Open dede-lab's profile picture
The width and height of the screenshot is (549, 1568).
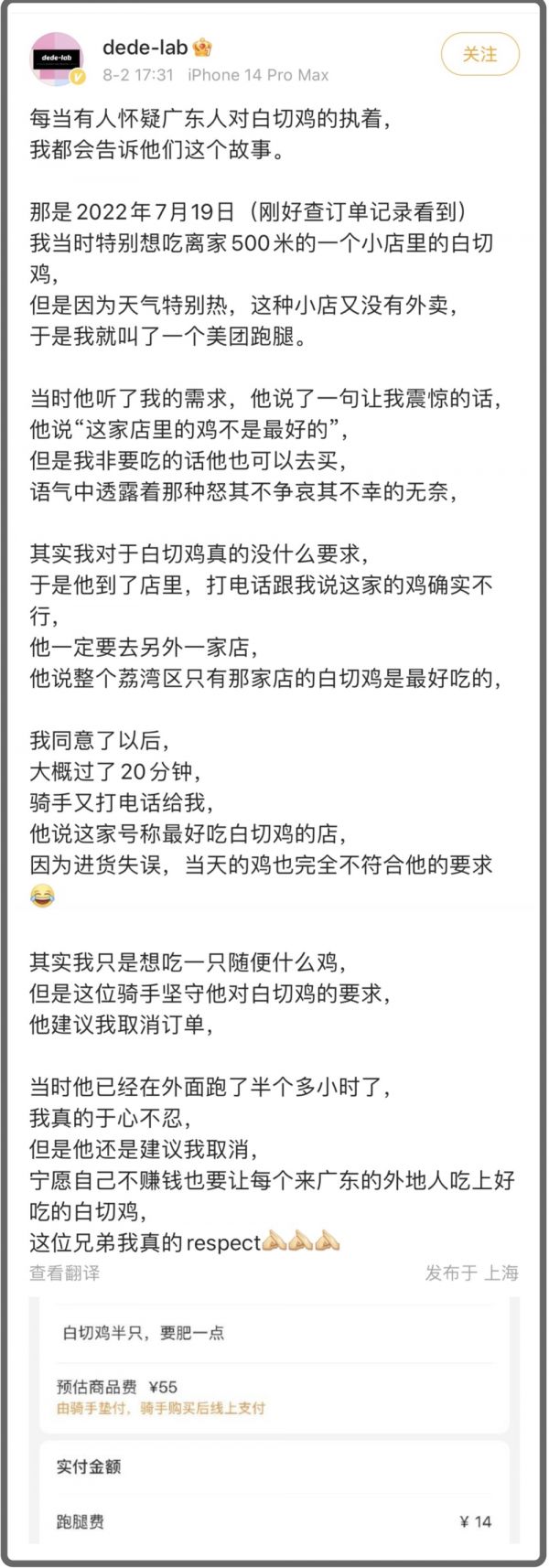pyautogui.click(x=57, y=59)
